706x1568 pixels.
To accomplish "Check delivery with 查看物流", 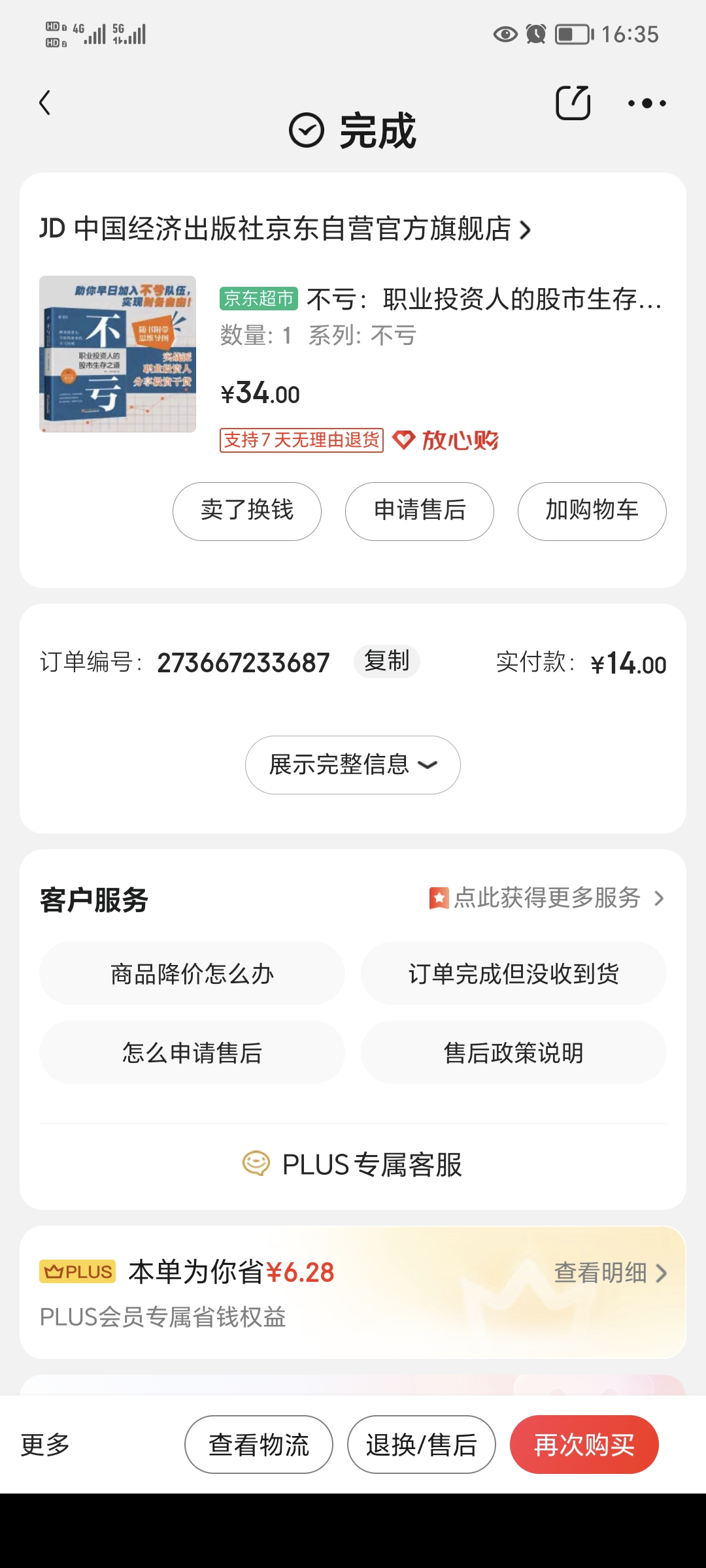I will pos(259,1445).
